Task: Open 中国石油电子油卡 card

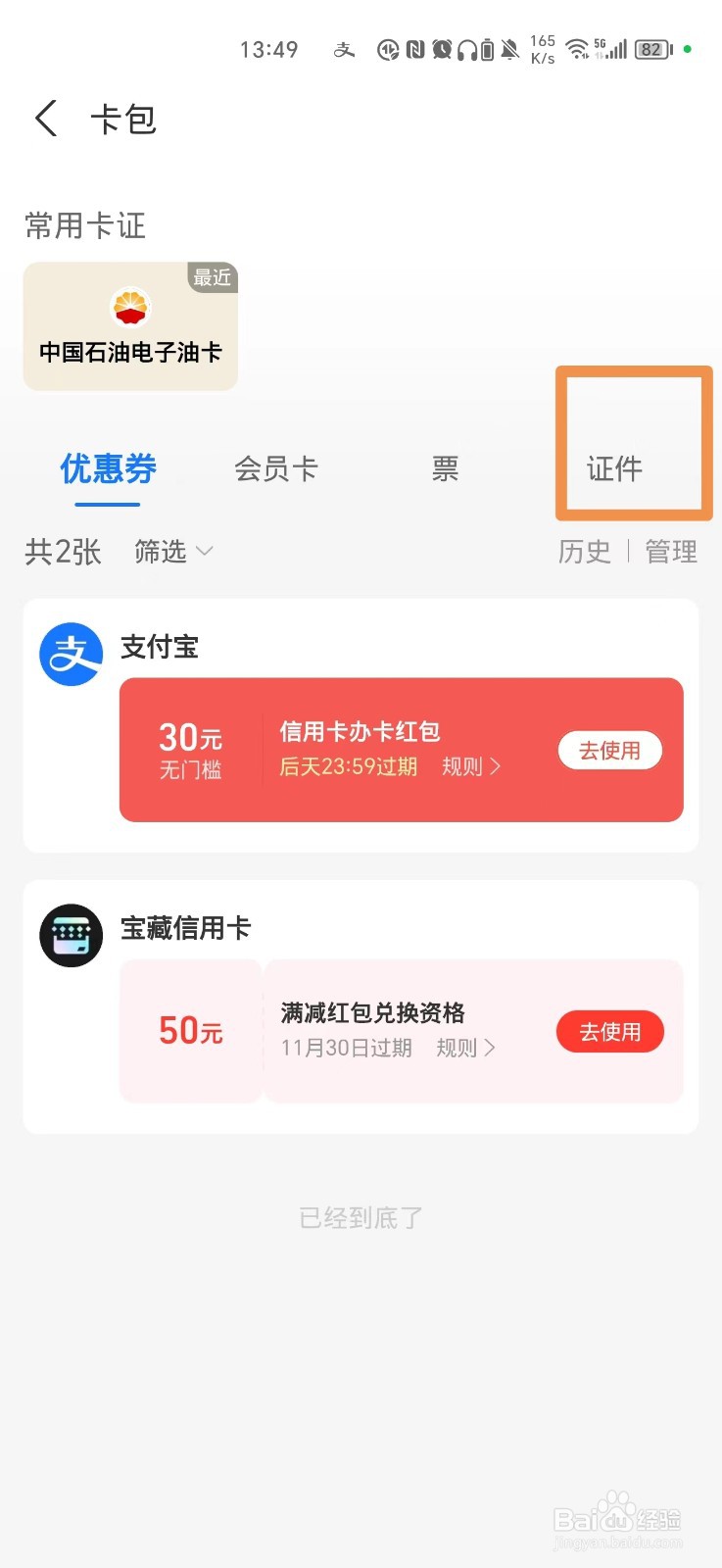Action: tap(130, 326)
